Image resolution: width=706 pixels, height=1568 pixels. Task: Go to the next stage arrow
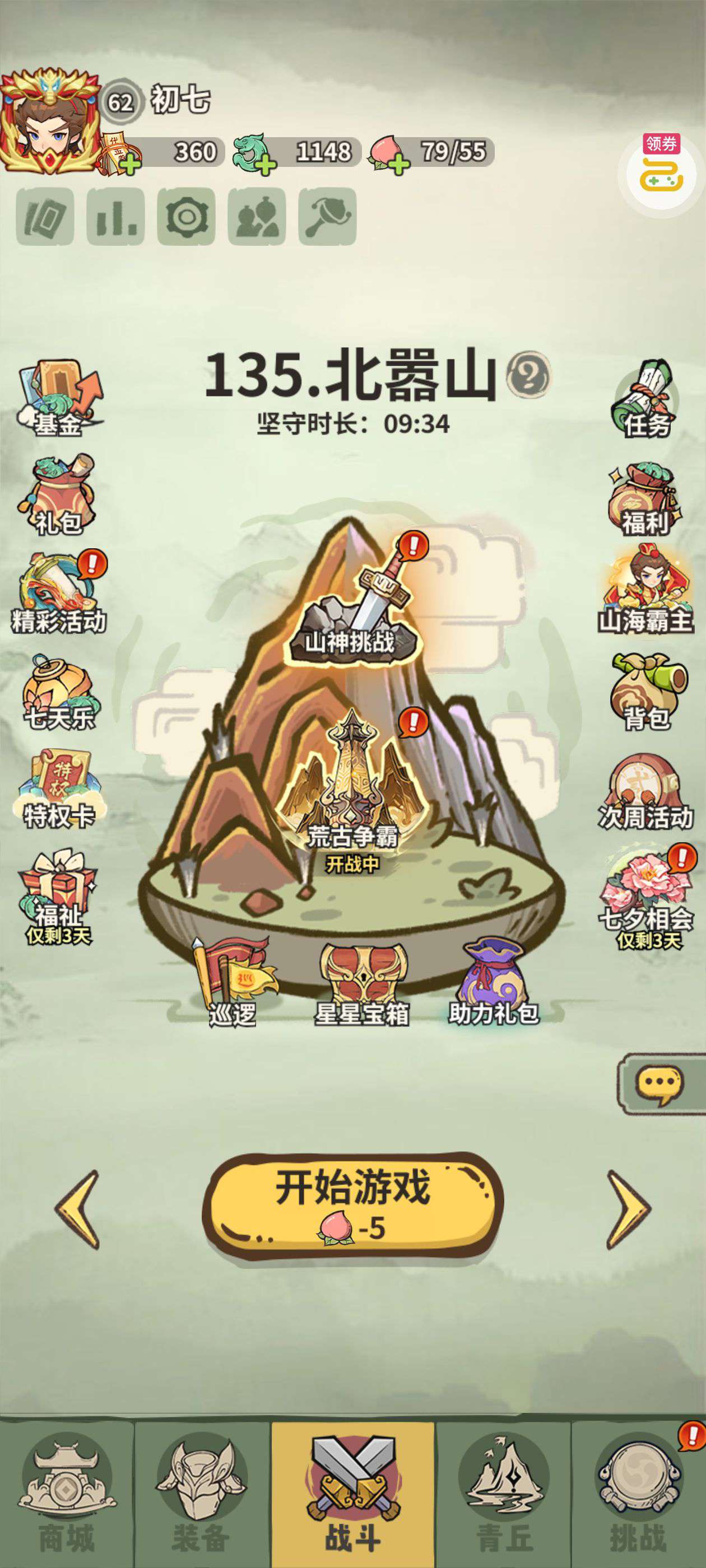coord(629,1210)
